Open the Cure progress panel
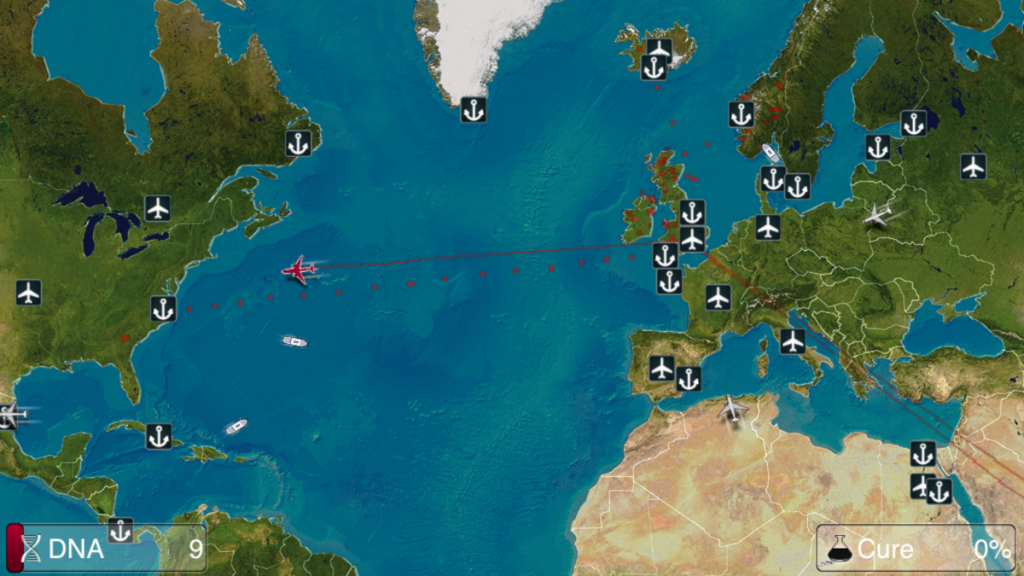This screenshot has width=1024, height=576. (915, 548)
